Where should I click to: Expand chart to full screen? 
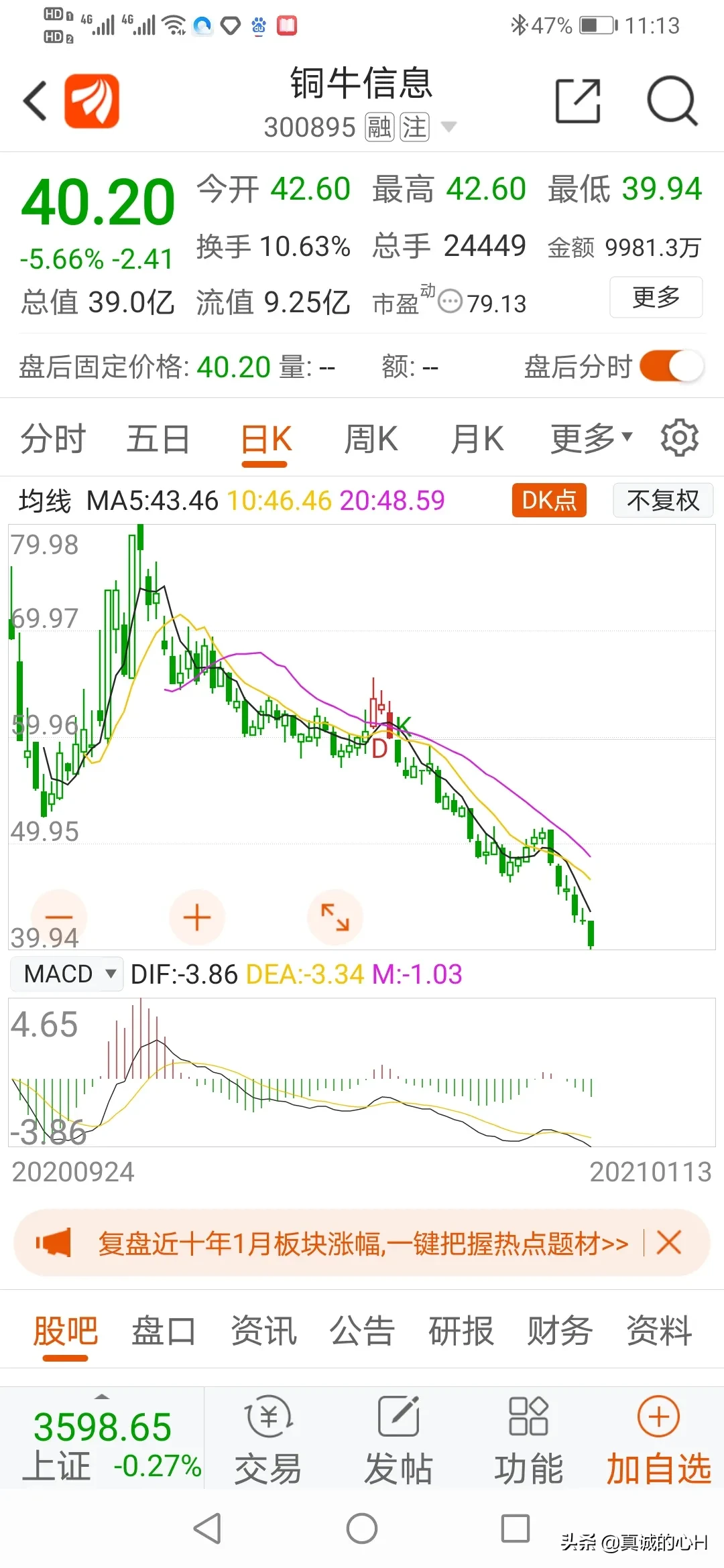pyautogui.click(x=335, y=917)
